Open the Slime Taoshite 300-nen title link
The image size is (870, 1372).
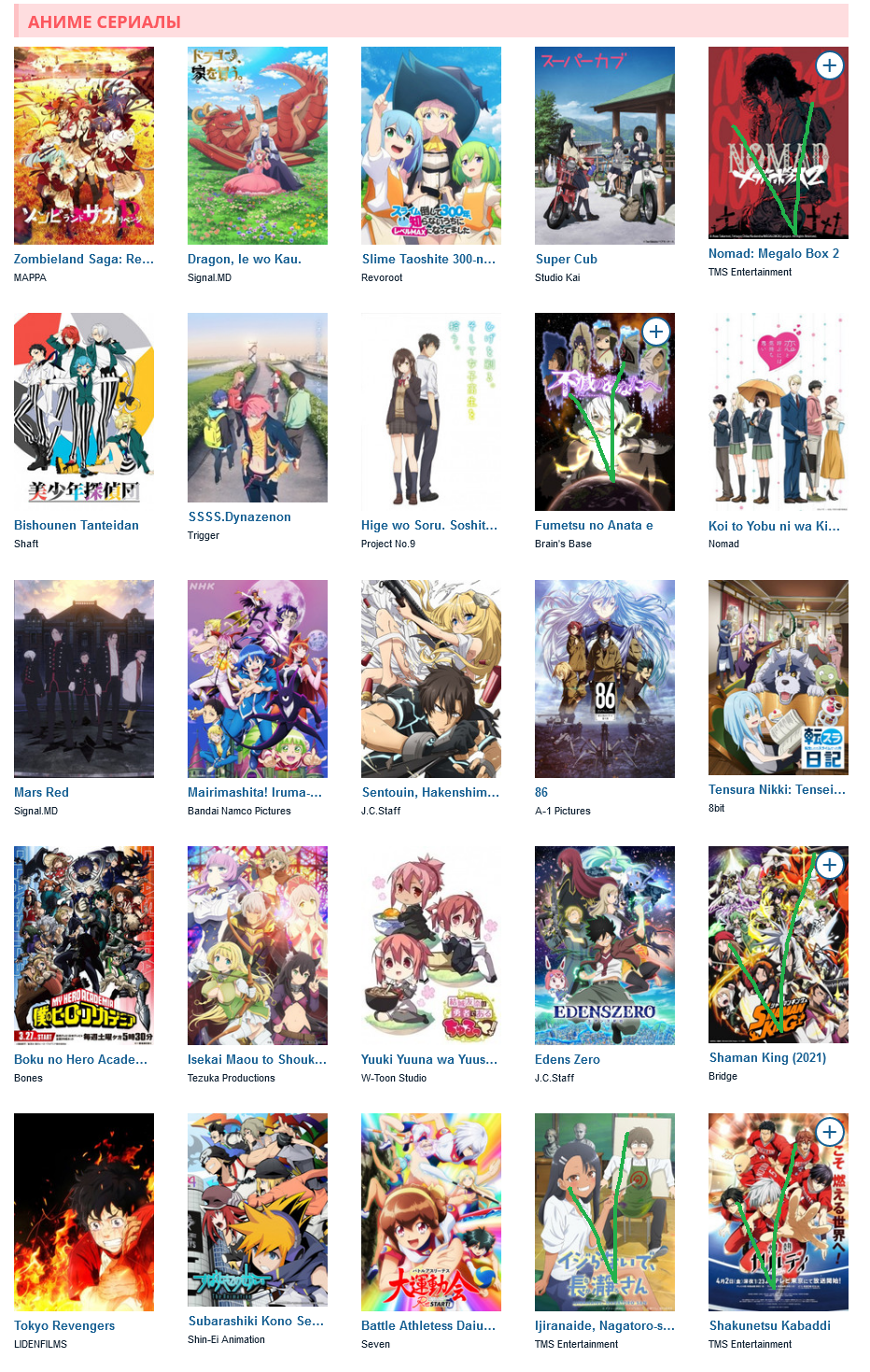(x=429, y=259)
